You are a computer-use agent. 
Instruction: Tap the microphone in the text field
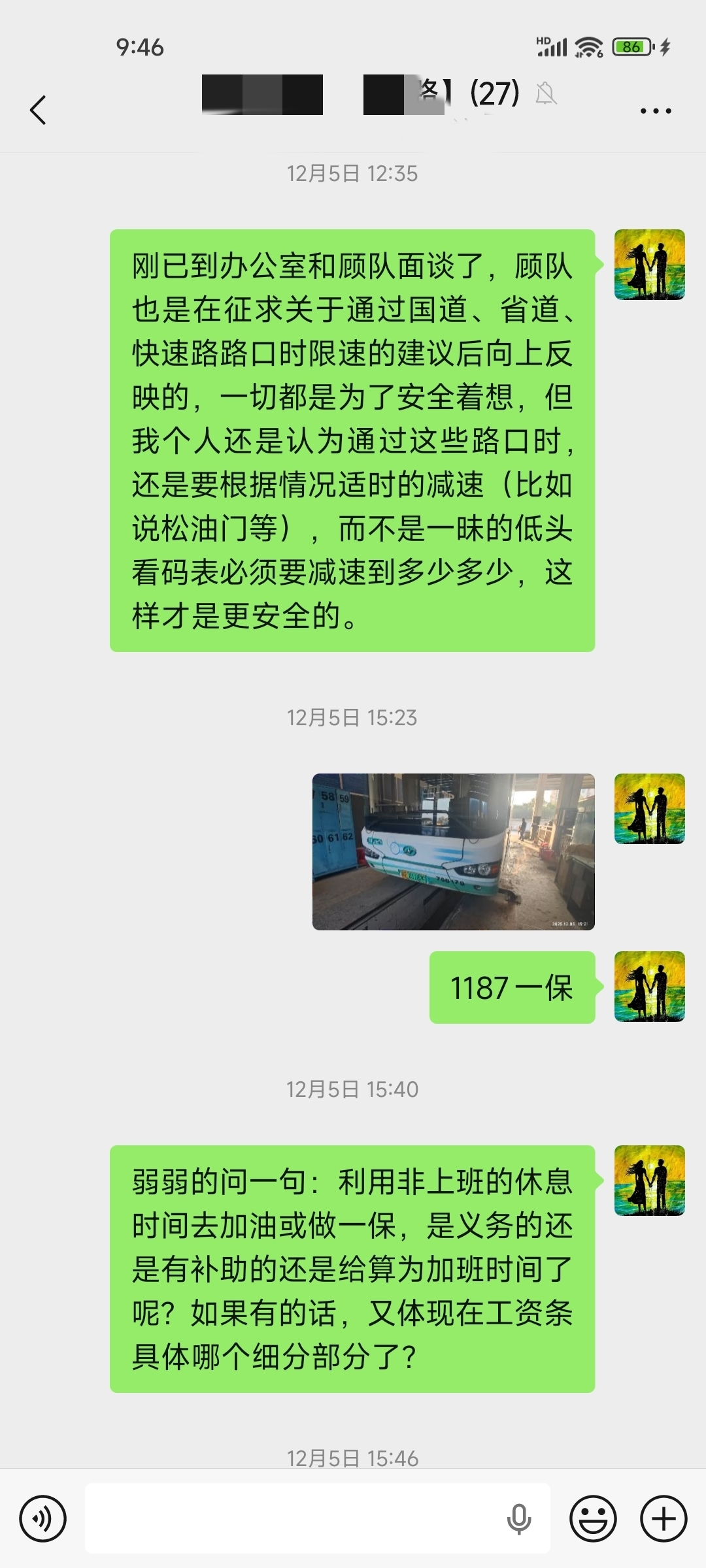[x=519, y=1519]
